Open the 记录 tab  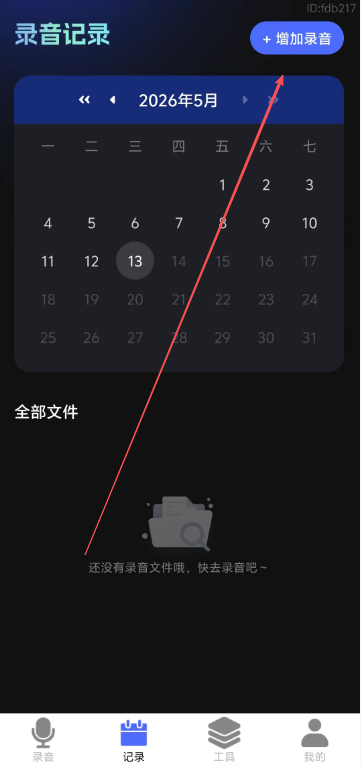[134, 740]
